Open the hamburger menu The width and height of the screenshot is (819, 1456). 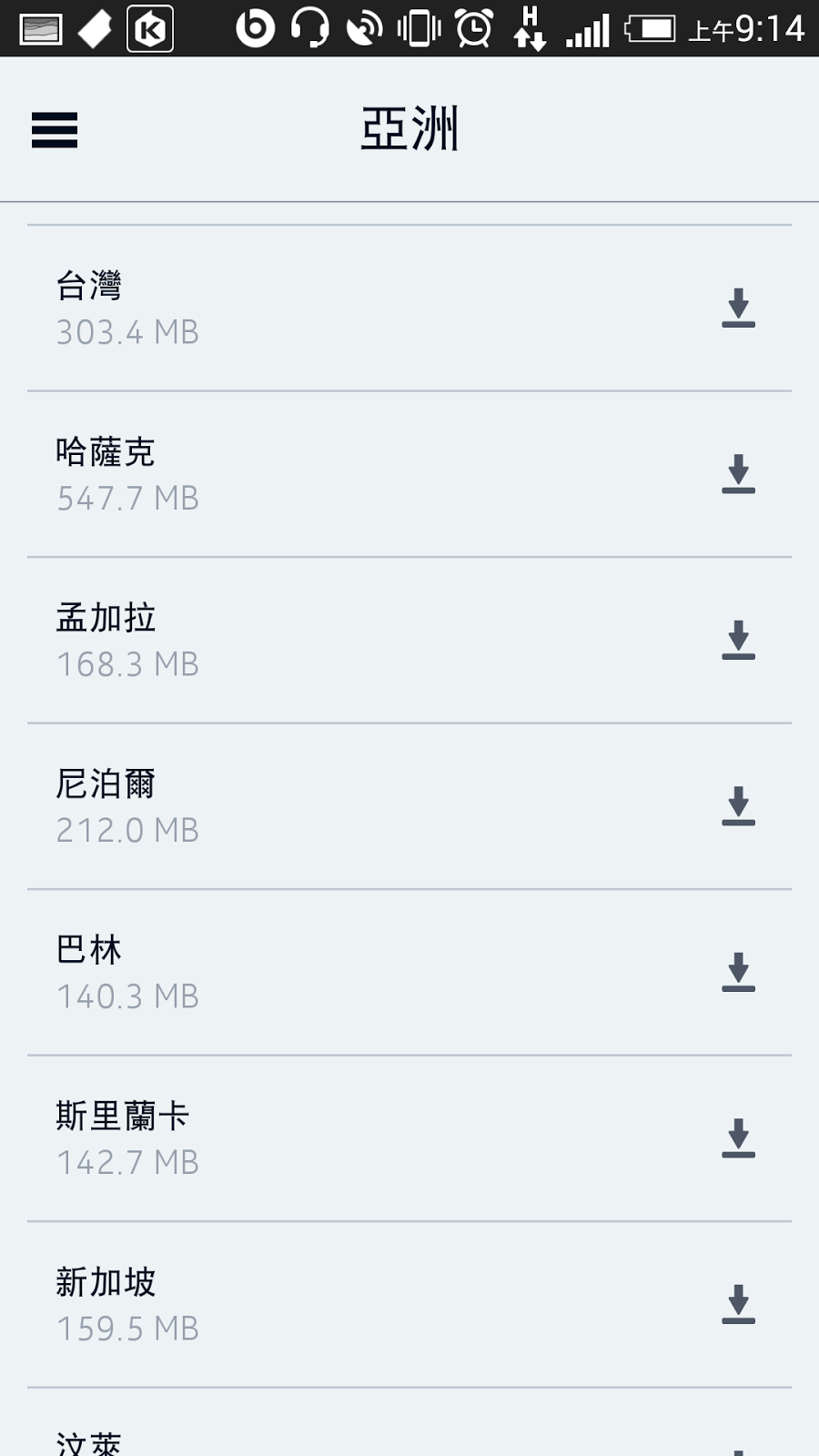tap(55, 130)
